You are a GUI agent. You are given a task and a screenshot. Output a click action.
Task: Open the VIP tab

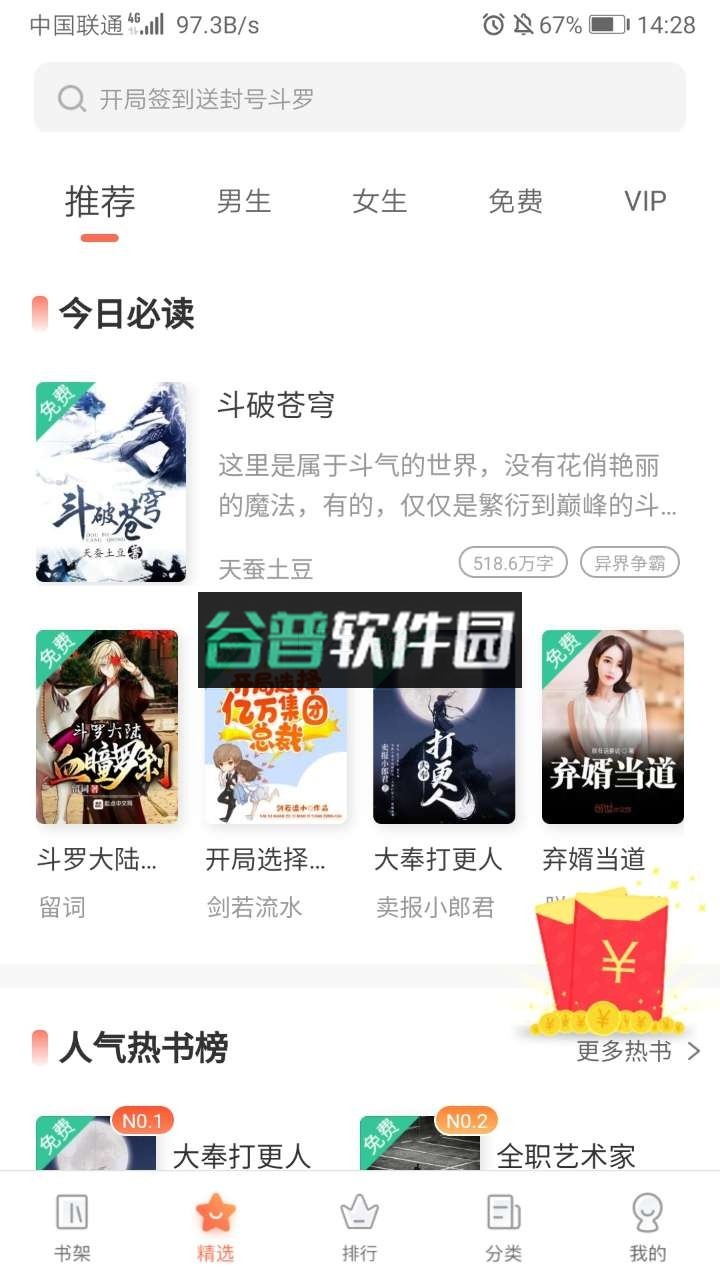pyautogui.click(x=645, y=202)
